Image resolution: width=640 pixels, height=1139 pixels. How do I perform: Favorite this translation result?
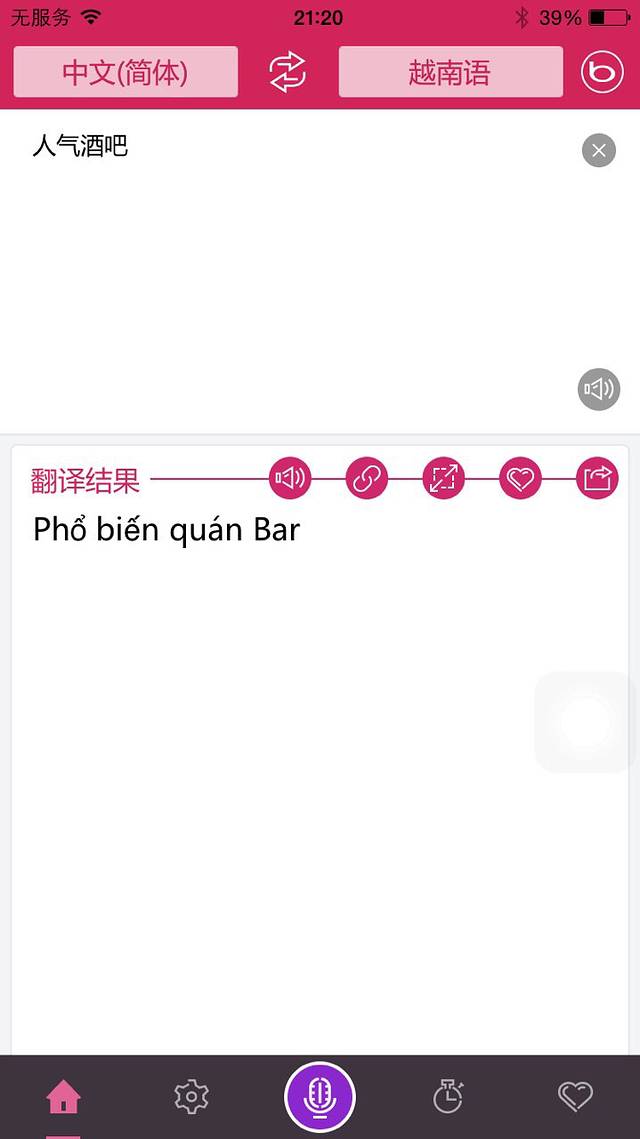pos(520,479)
